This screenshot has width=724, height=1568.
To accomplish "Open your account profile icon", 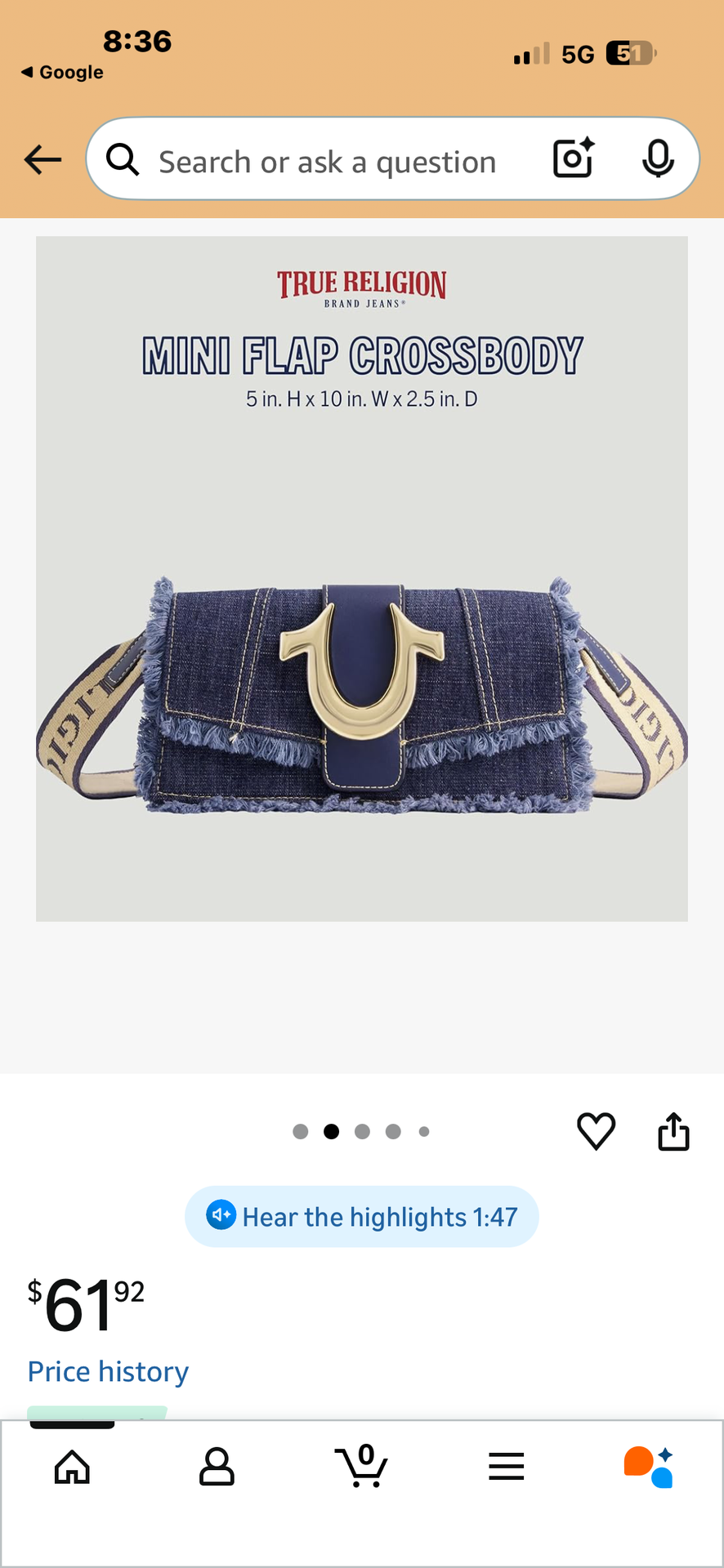I will pyautogui.click(x=217, y=1466).
